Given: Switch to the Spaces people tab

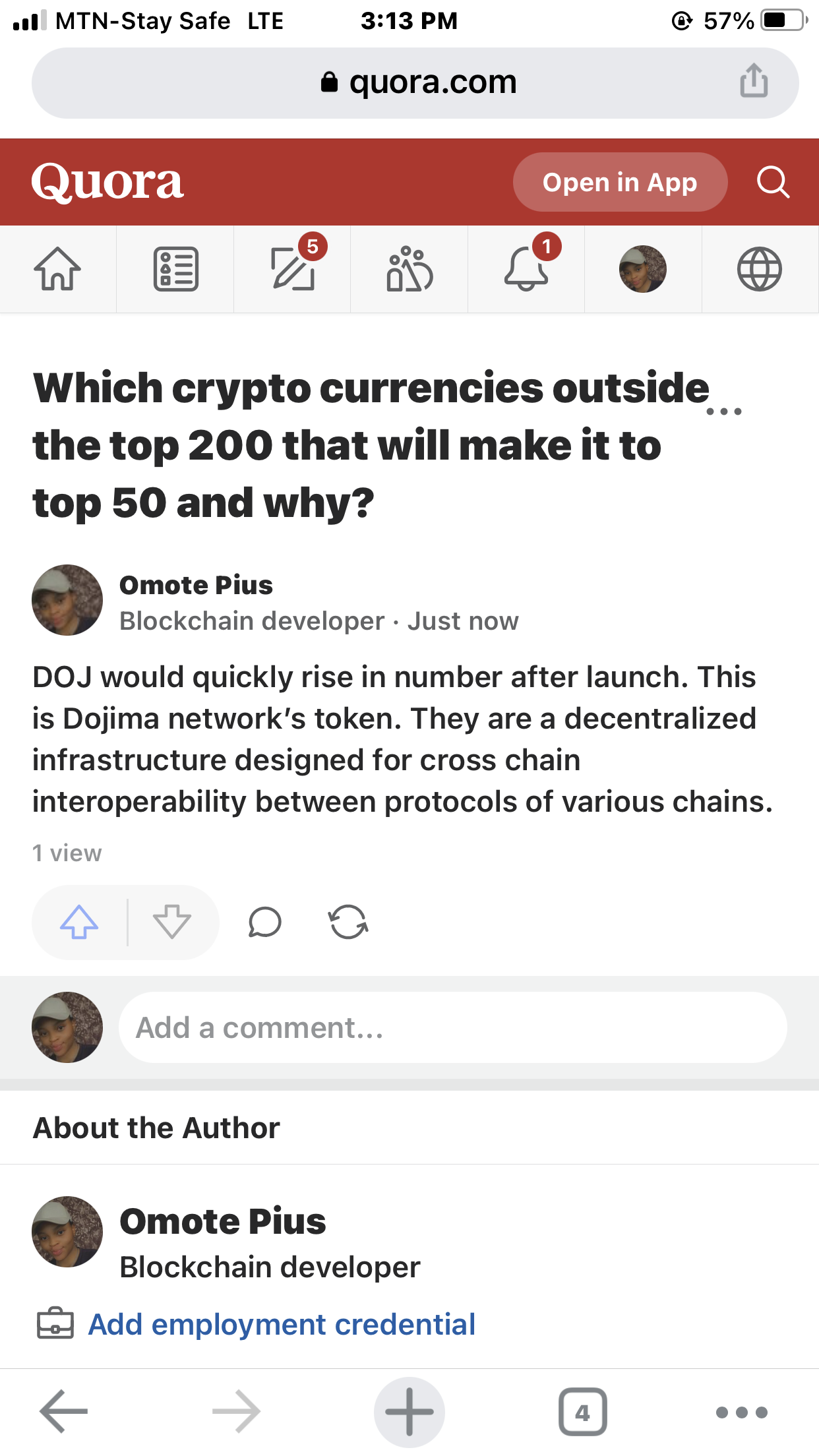Looking at the screenshot, I should [x=409, y=269].
